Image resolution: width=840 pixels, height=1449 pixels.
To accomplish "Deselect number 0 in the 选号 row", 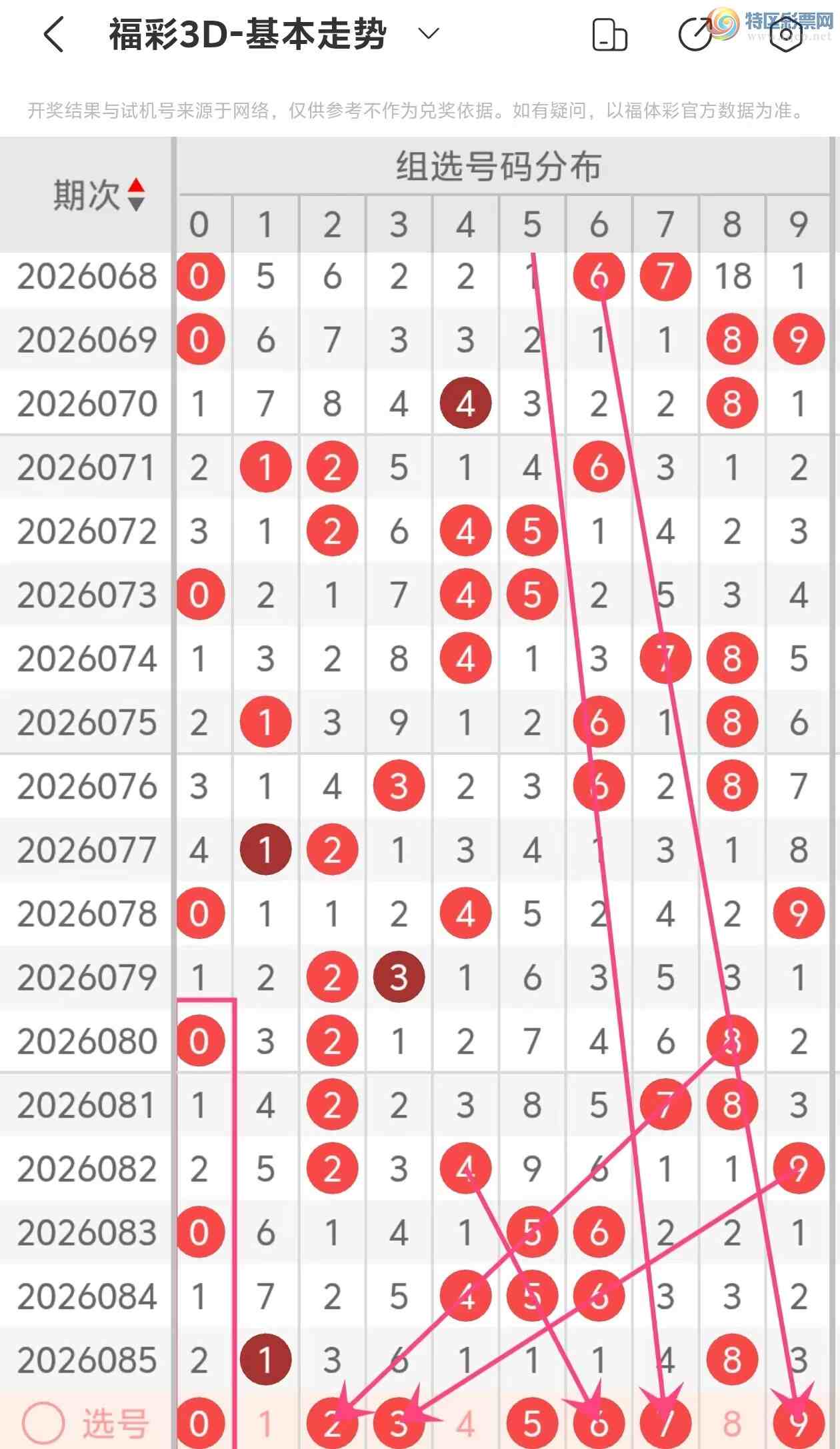I will (199, 1424).
